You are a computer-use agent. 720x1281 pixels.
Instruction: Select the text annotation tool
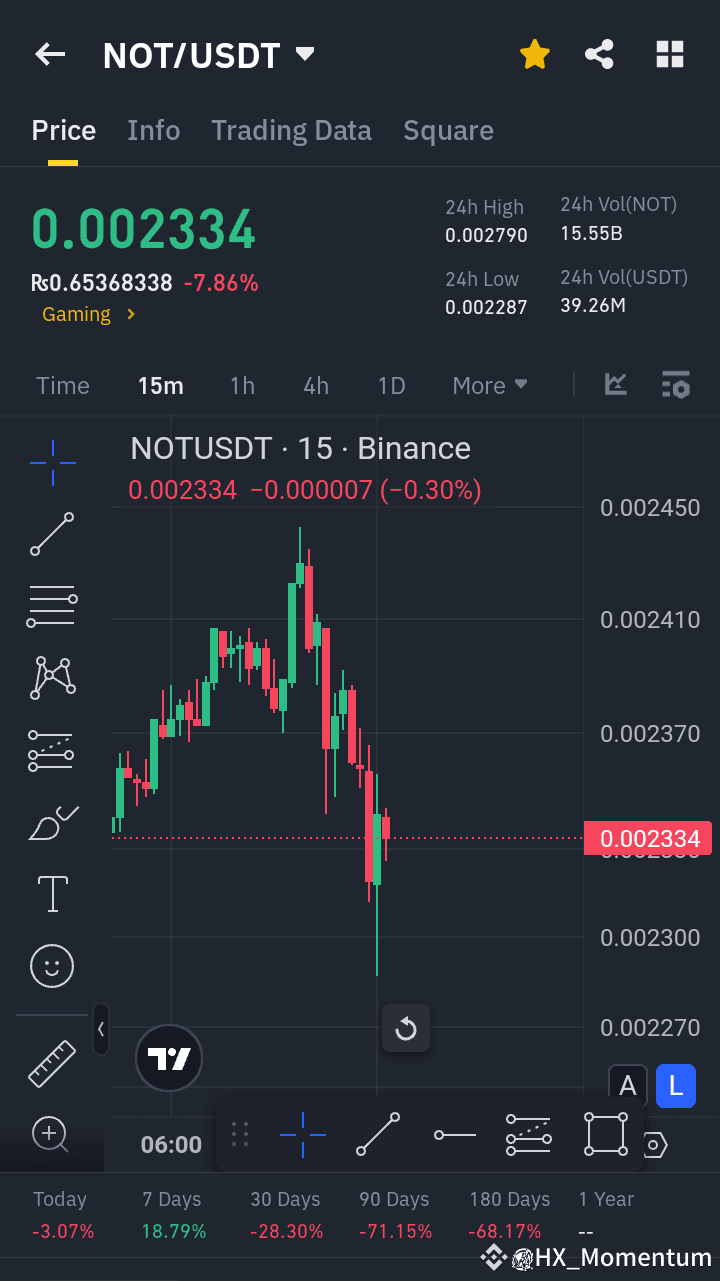(51, 893)
